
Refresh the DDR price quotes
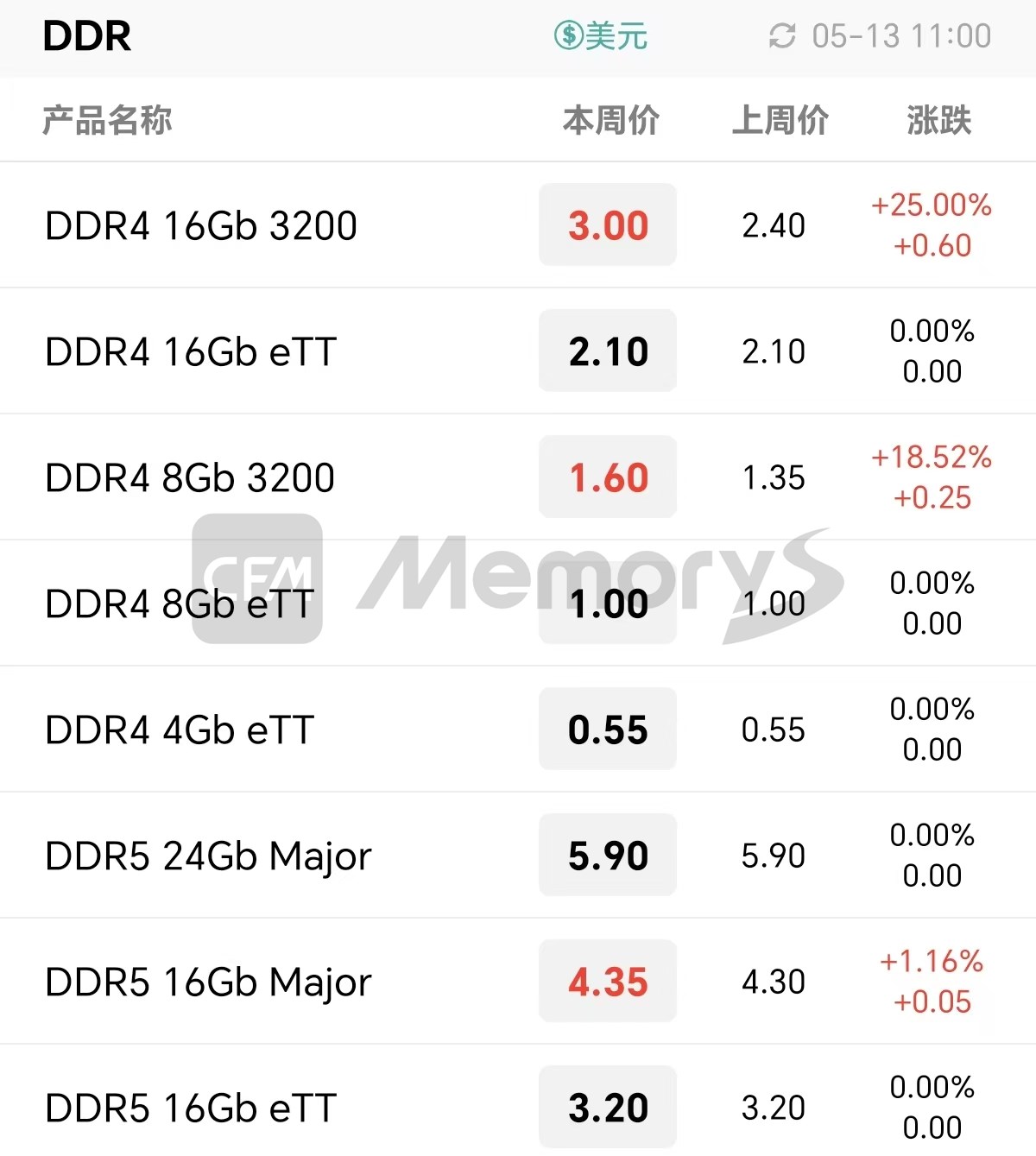[782, 36]
